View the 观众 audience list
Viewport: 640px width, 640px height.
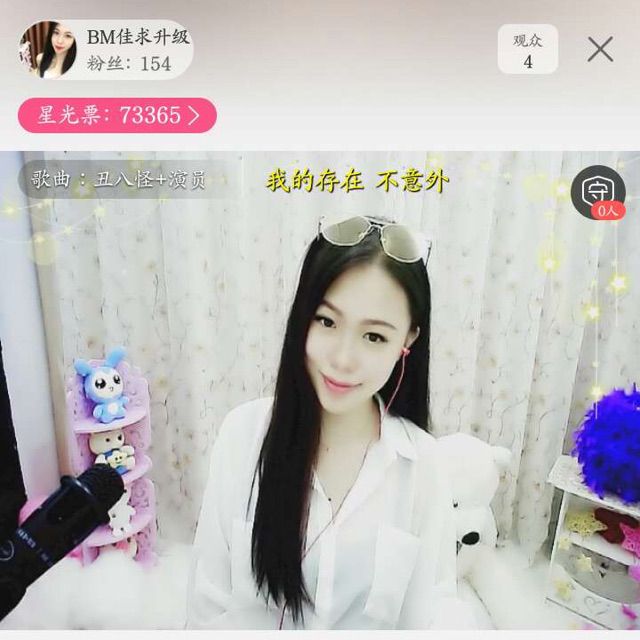click(528, 50)
